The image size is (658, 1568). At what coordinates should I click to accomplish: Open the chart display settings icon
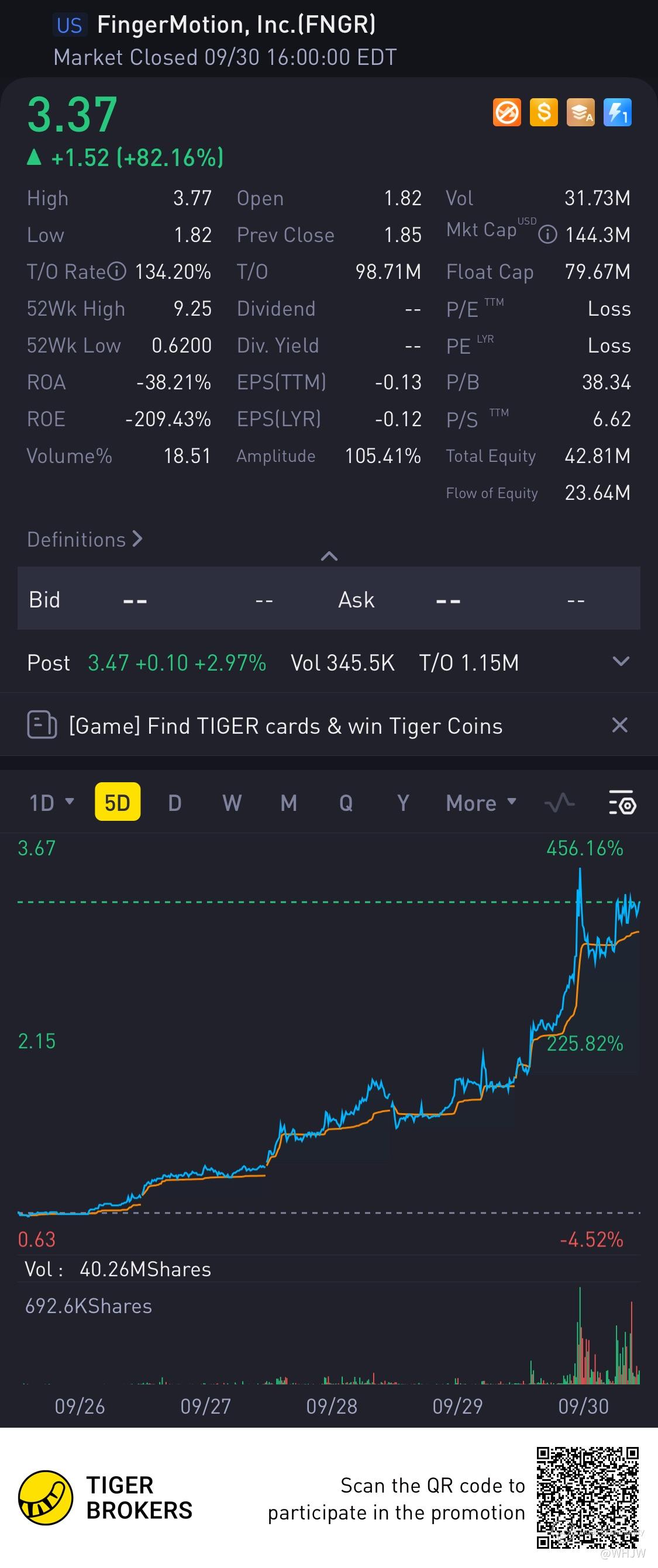[622, 803]
